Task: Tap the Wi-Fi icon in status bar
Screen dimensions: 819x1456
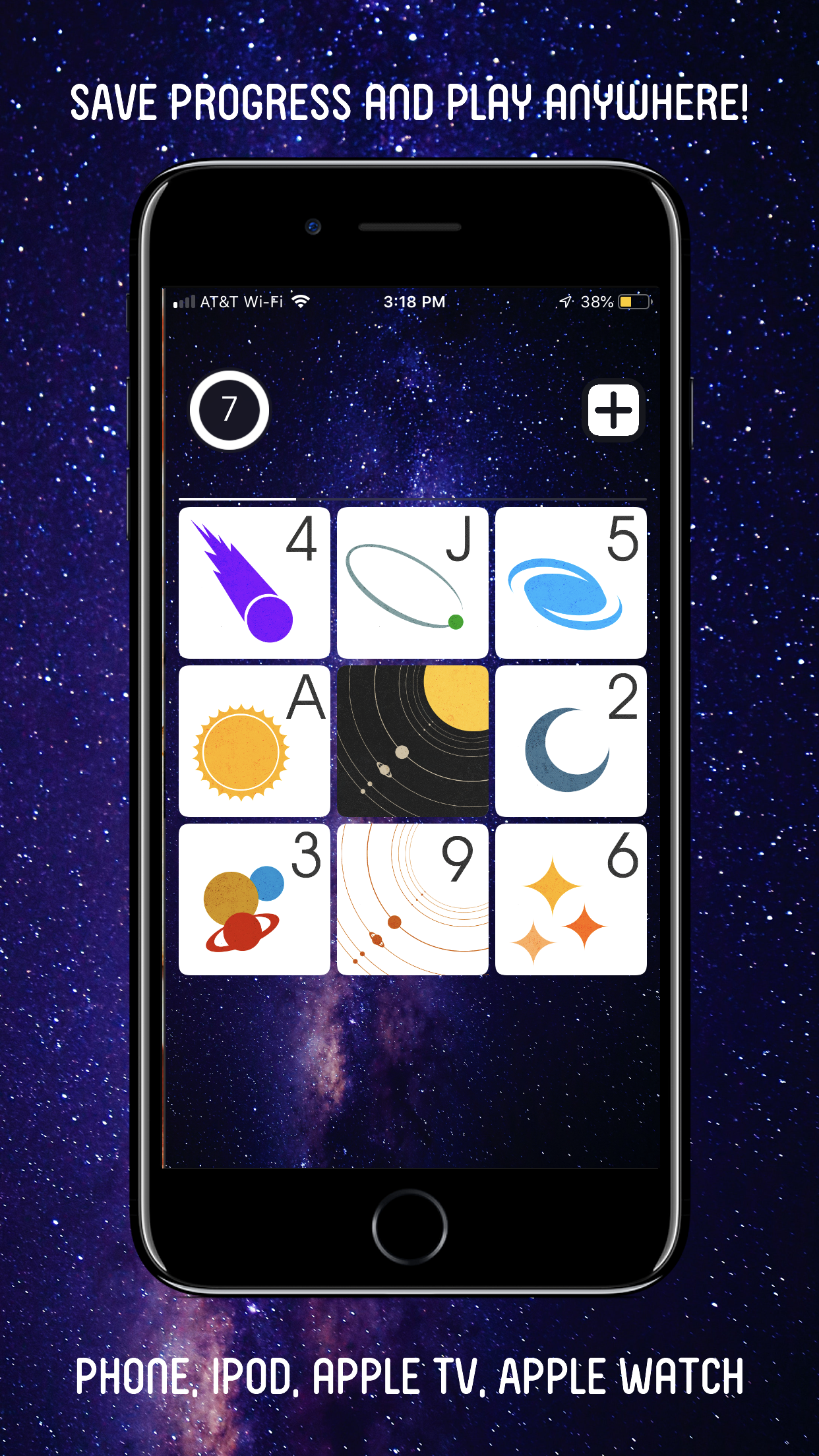Action: pyautogui.click(x=298, y=301)
